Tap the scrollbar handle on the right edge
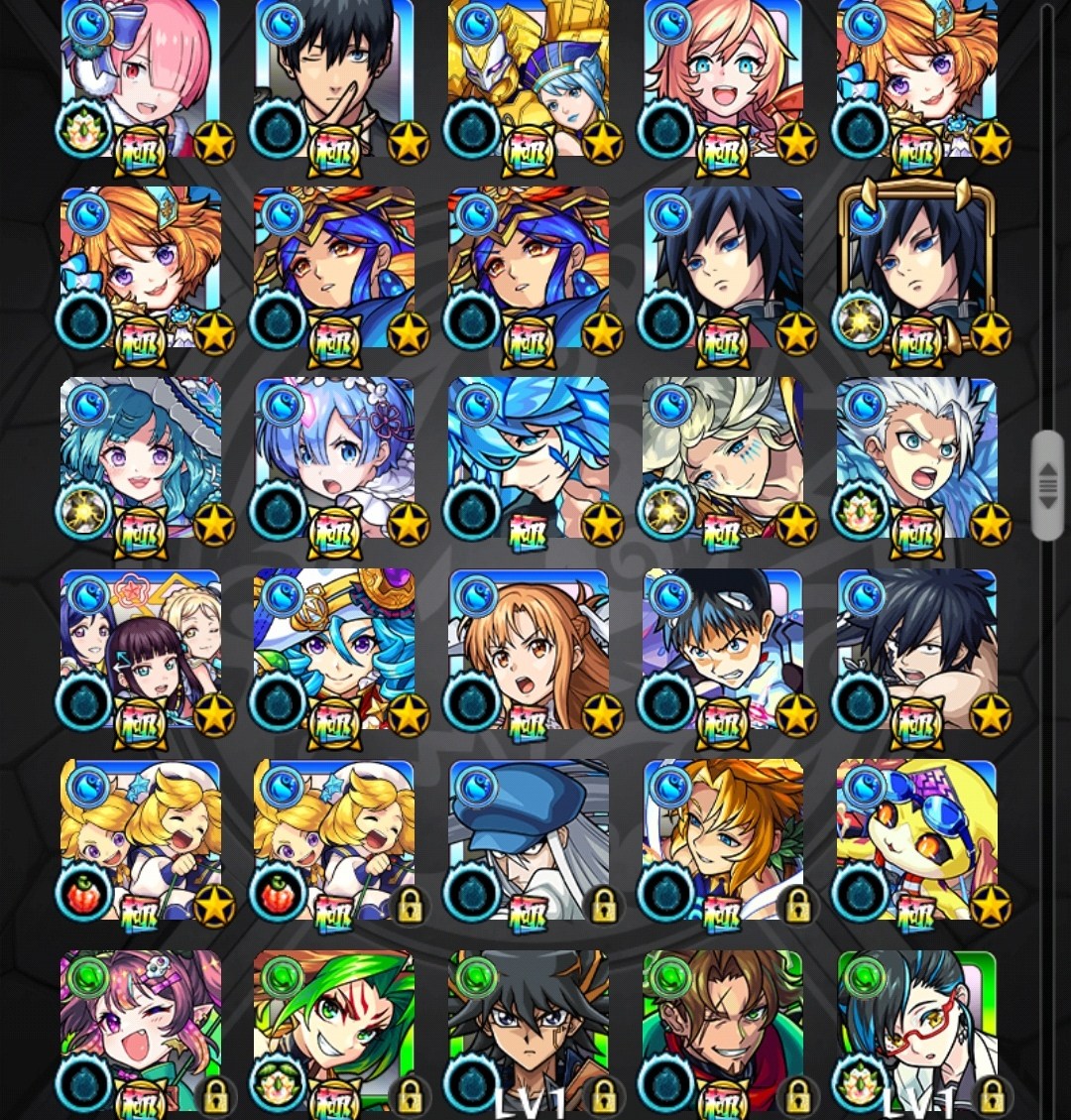Viewport: 1071px width, 1120px height. point(1047,485)
